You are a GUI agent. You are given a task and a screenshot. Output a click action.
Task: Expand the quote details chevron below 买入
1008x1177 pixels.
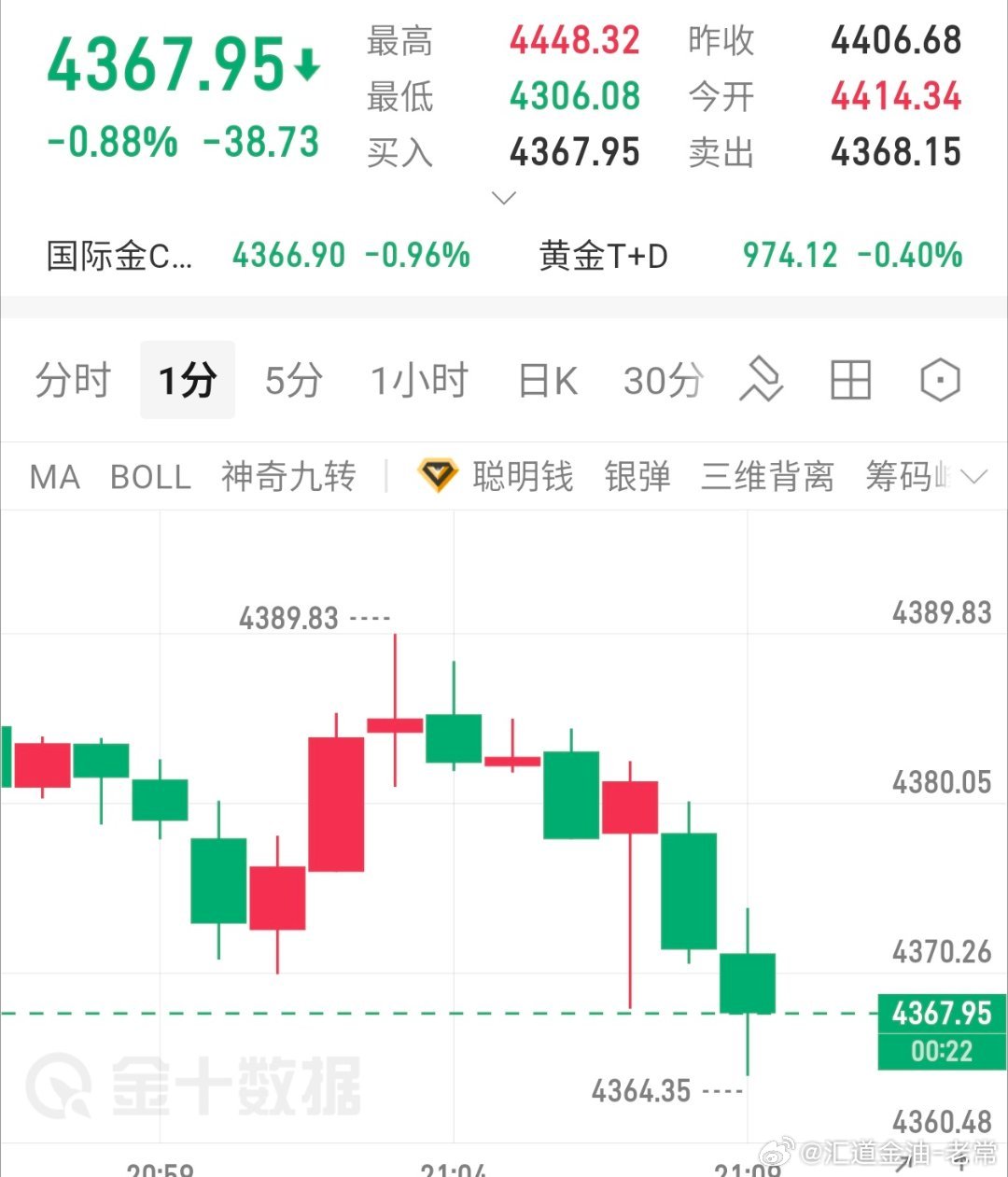click(503, 197)
